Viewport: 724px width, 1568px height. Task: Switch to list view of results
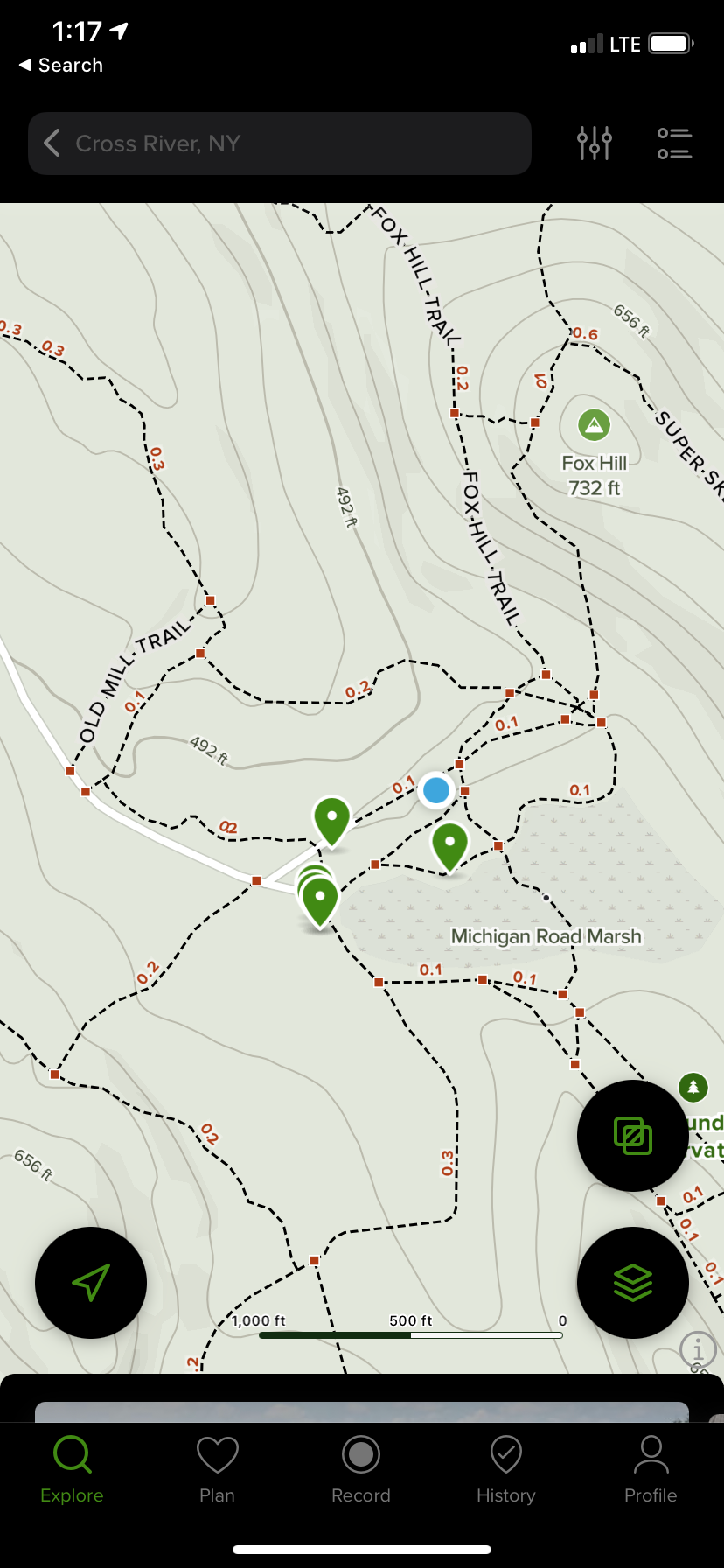674,143
